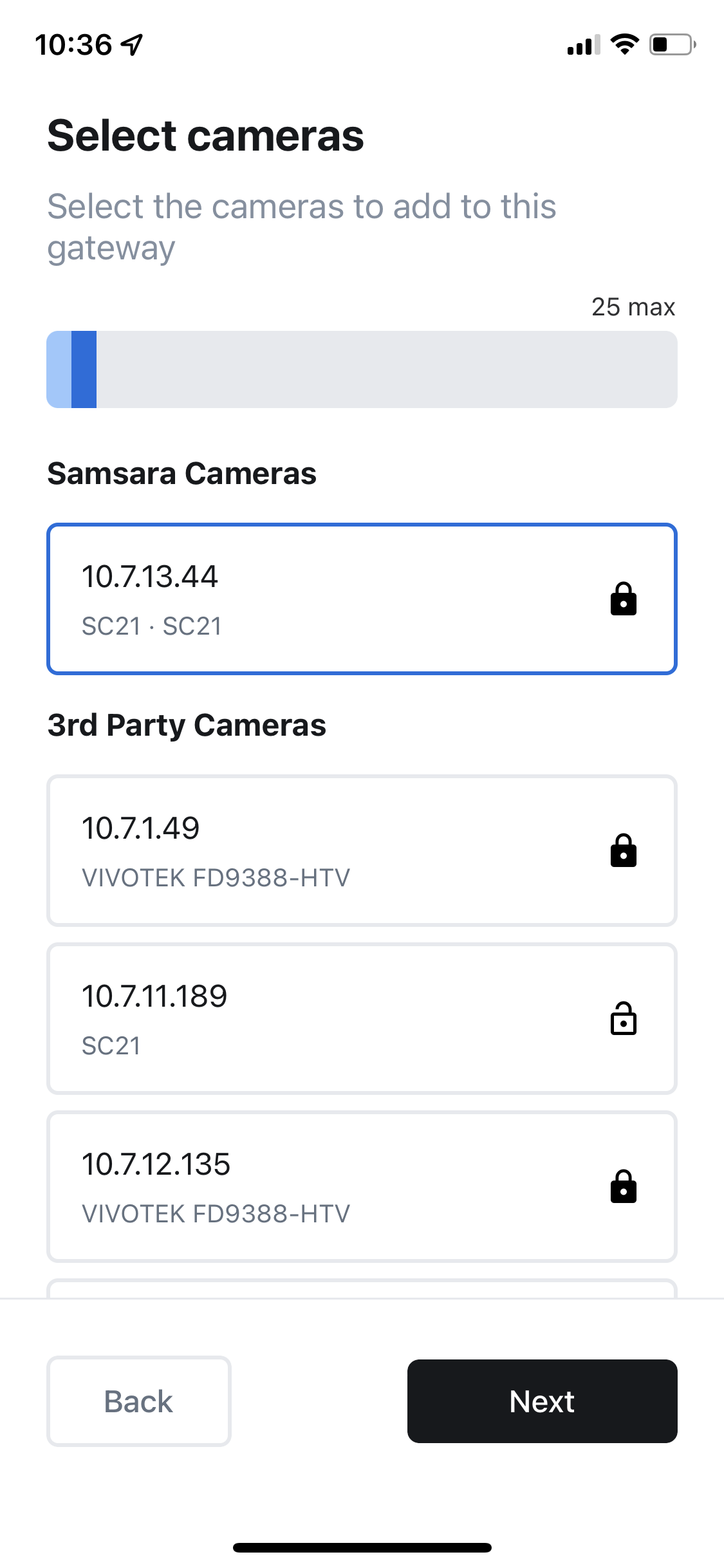The height and width of the screenshot is (1568, 724).
Task: Tap the battery icon in the status bar
Action: click(666, 44)
